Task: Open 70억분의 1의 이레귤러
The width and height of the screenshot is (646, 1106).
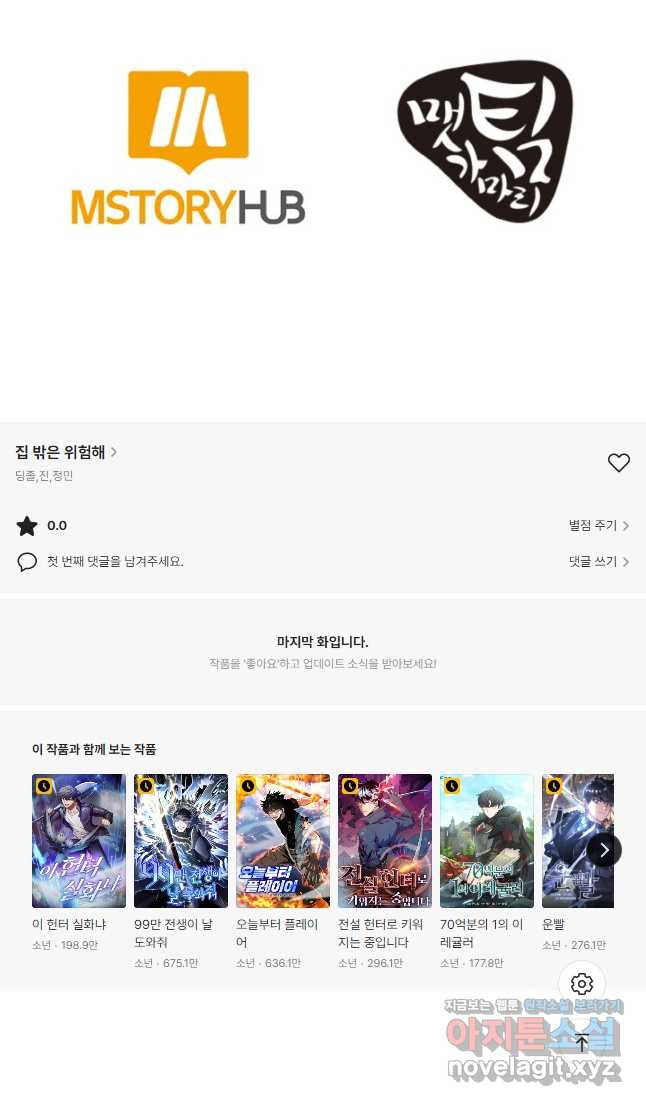Action: 487,841
